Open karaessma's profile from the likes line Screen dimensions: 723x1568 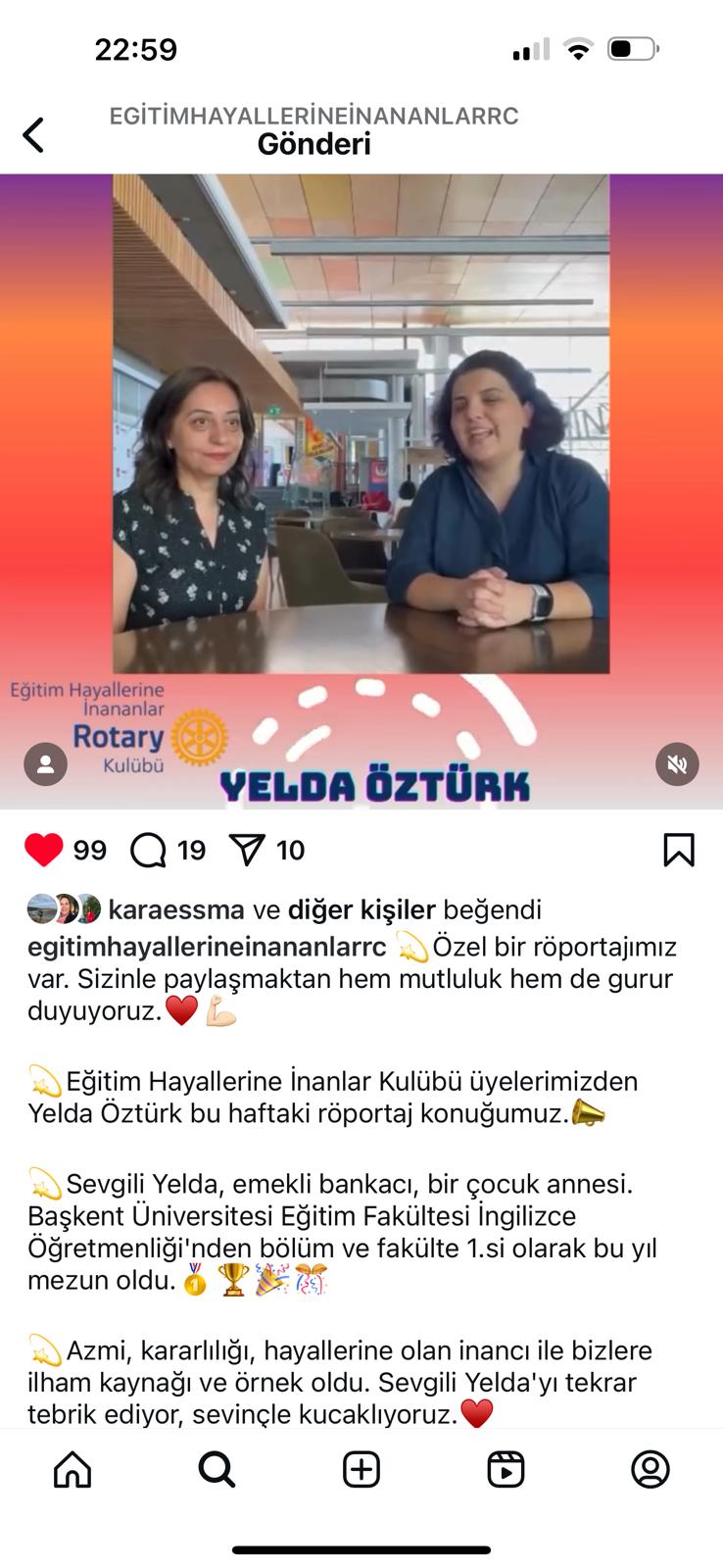point(176,909)
